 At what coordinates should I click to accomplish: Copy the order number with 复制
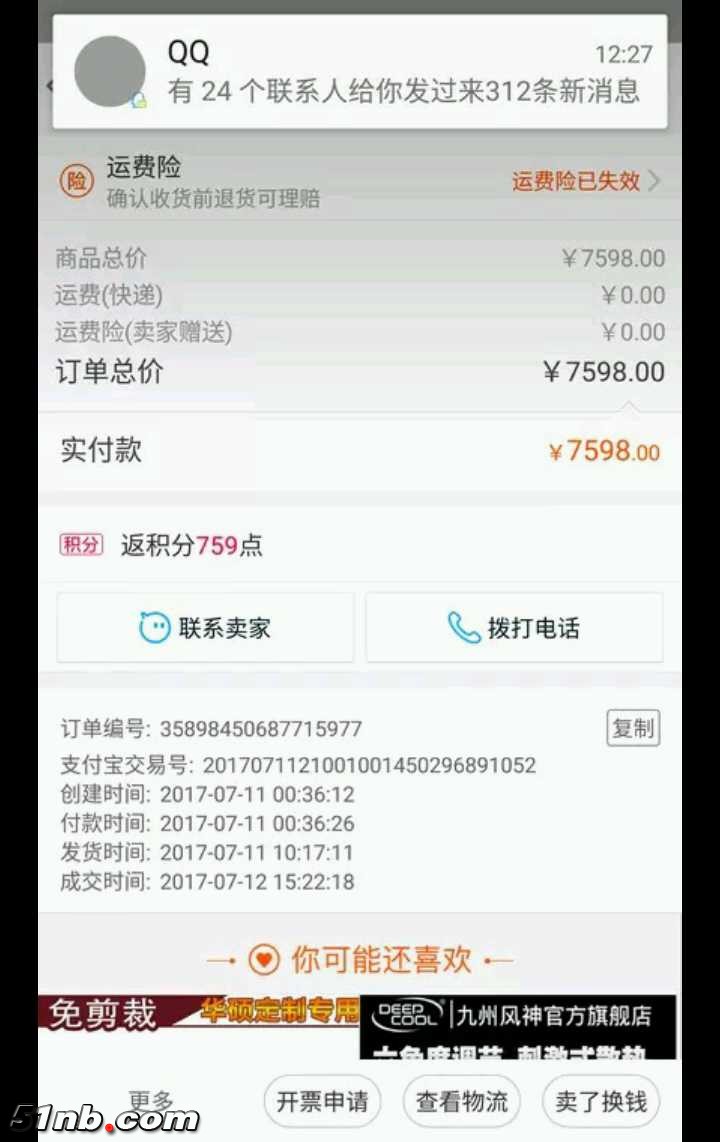[x=633, y=729]
